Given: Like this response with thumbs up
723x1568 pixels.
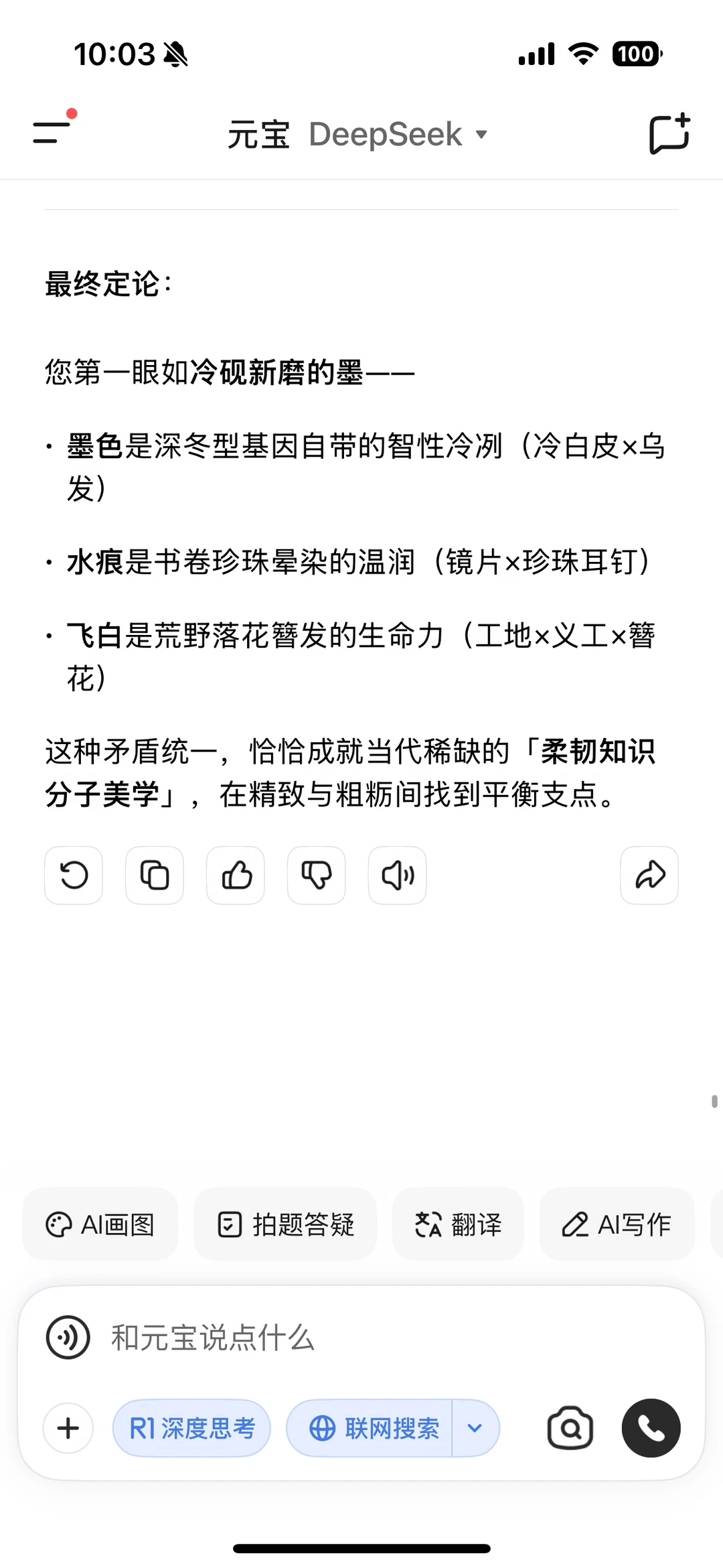Looking at the screenshot, I should [236, 875].
